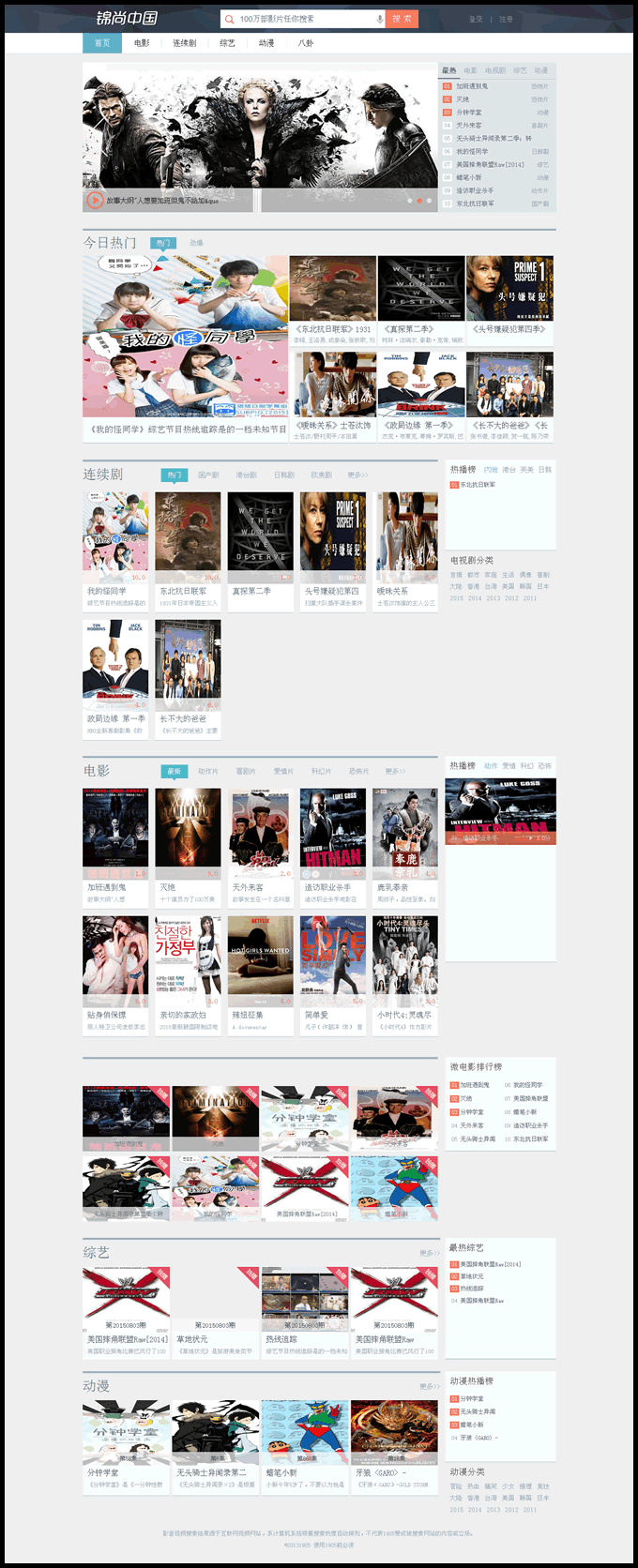Open the 动漫 navigation tab

(266, 43)
